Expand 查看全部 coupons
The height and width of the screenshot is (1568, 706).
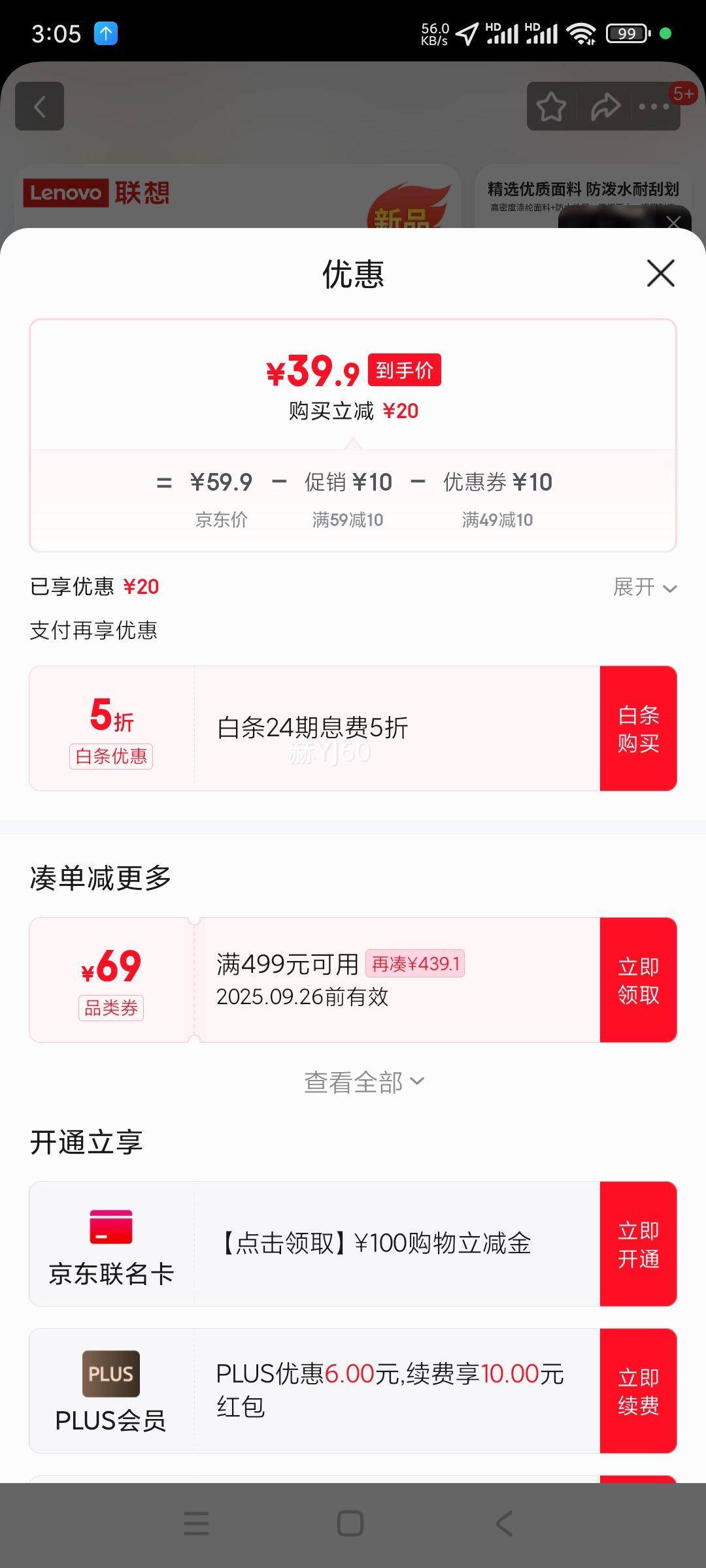(x=364, y=1082)
